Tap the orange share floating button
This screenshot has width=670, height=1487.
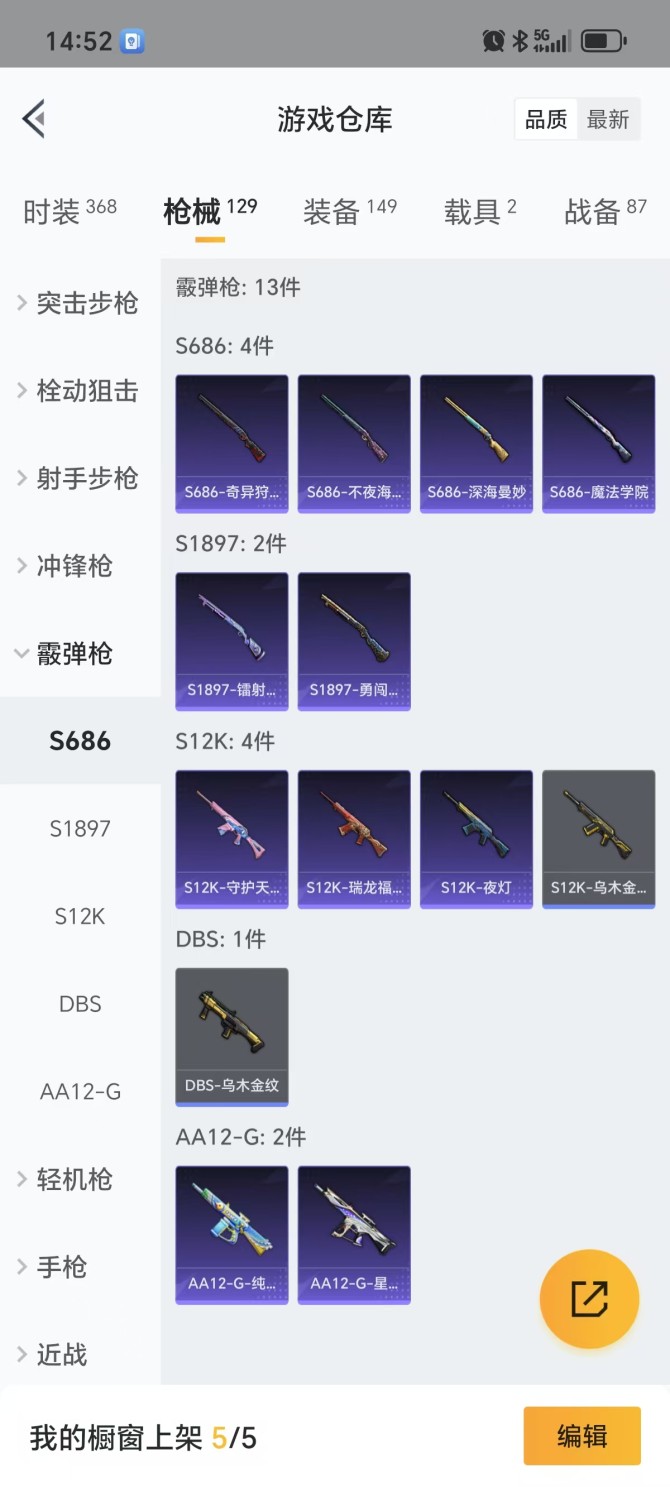click(589, 1299)
